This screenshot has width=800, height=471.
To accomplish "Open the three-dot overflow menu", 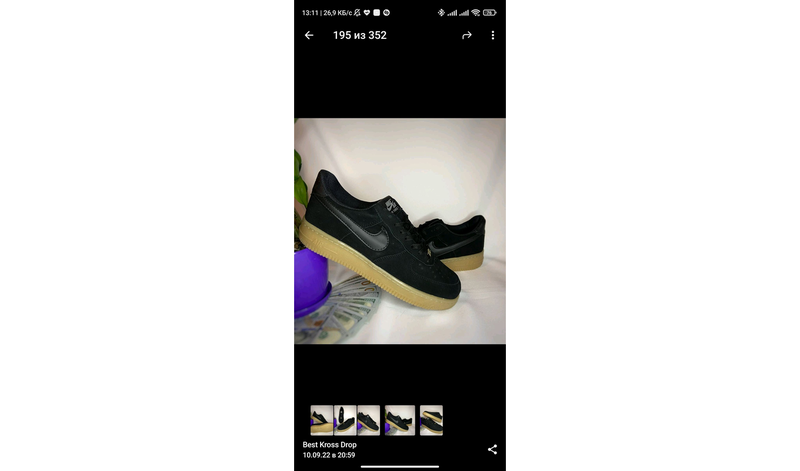I will 492,35.
